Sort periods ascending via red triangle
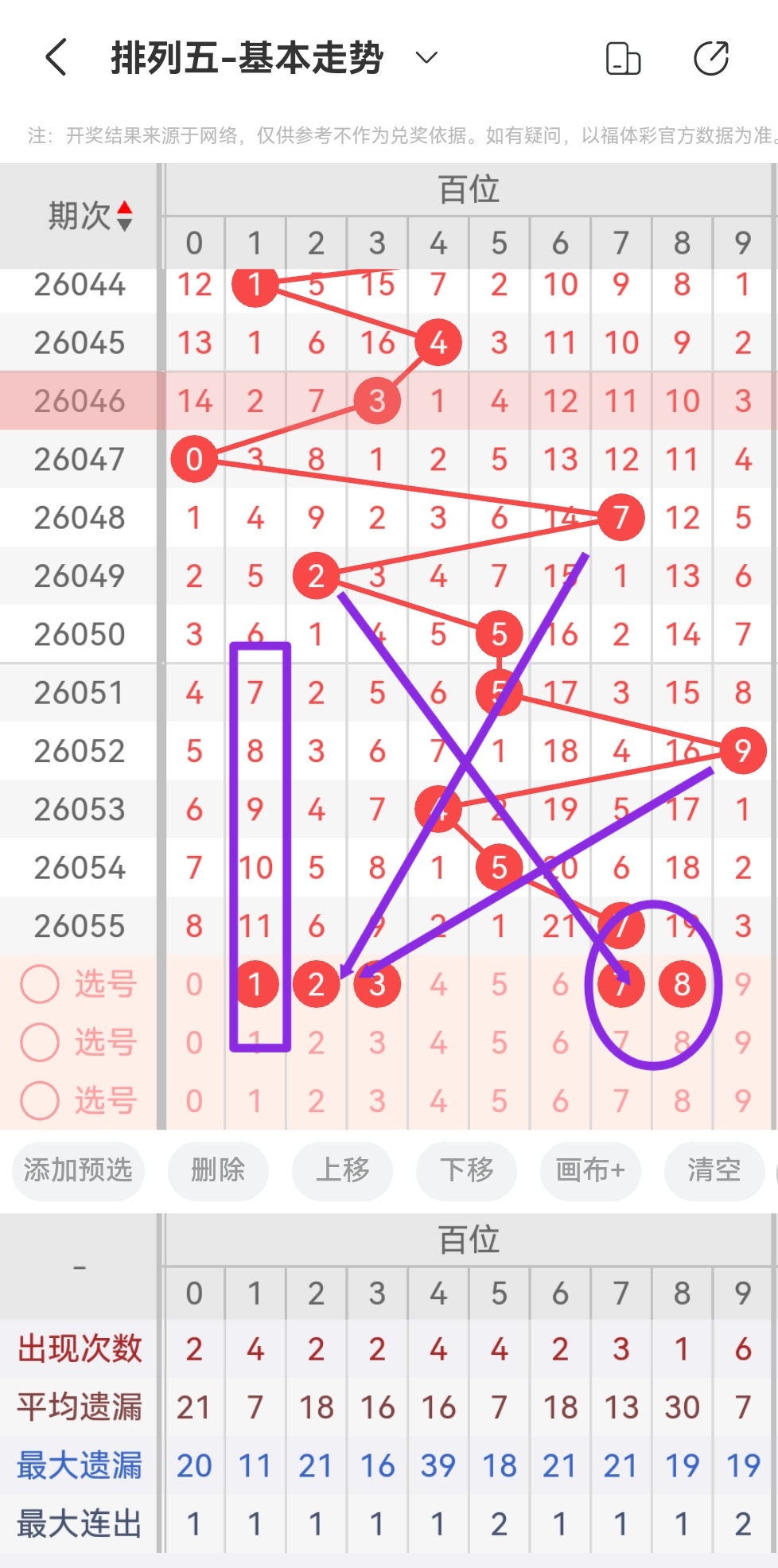This screenshot has width=778, height=1568. point(126,207)
